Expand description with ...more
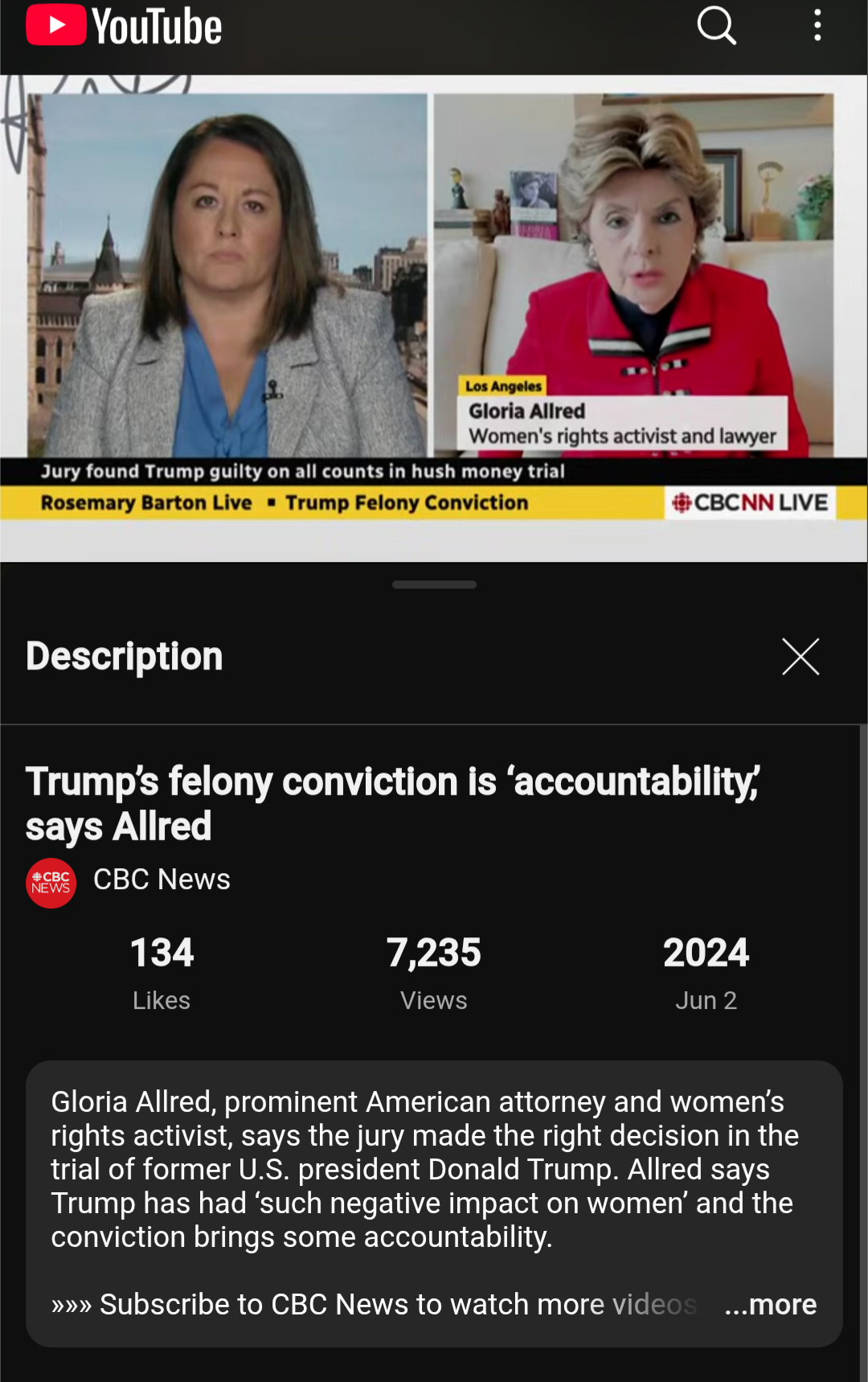 click(770, 1304)
